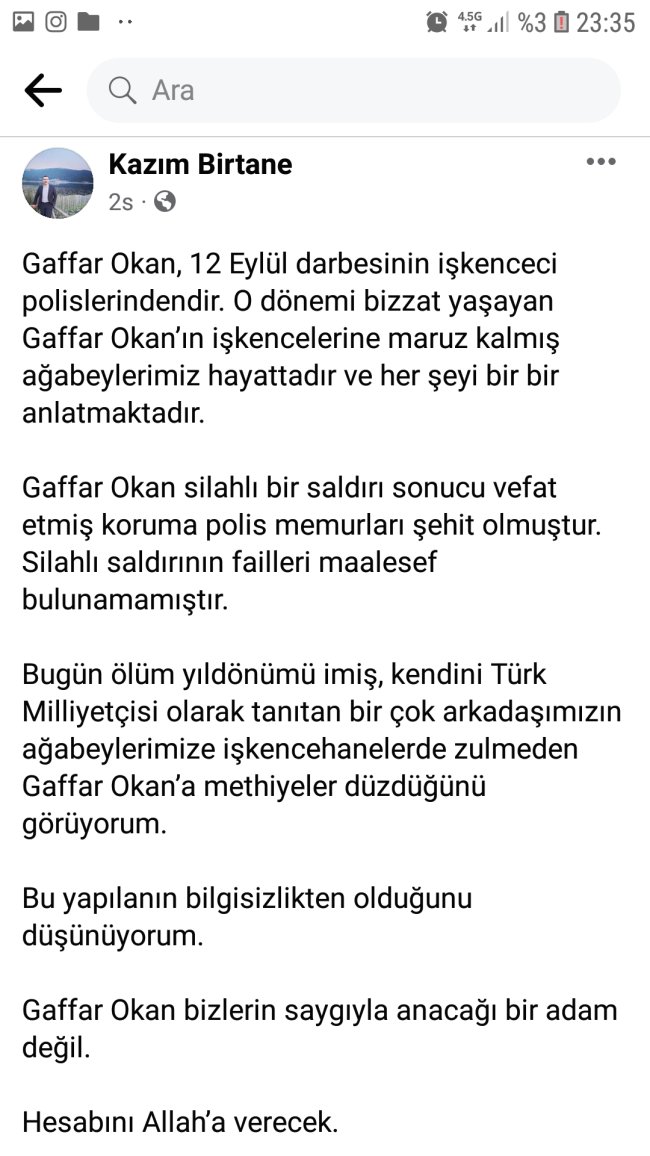
Task: Open the post's three-dot options menu
Action: pyautogui.click(x=600, y=163)
